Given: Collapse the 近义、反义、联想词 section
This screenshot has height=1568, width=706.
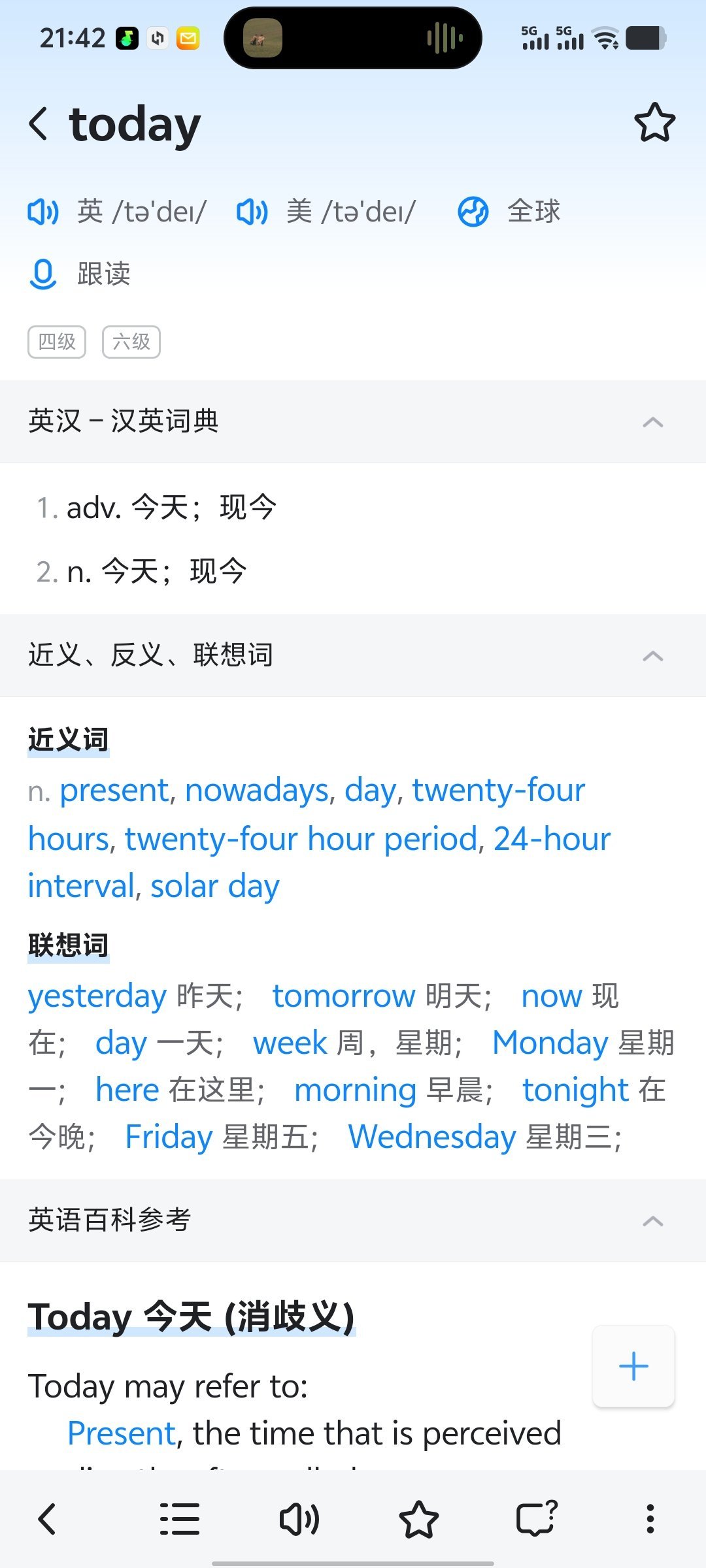Looking at the screenshot, I should click(x=652, y=655).
